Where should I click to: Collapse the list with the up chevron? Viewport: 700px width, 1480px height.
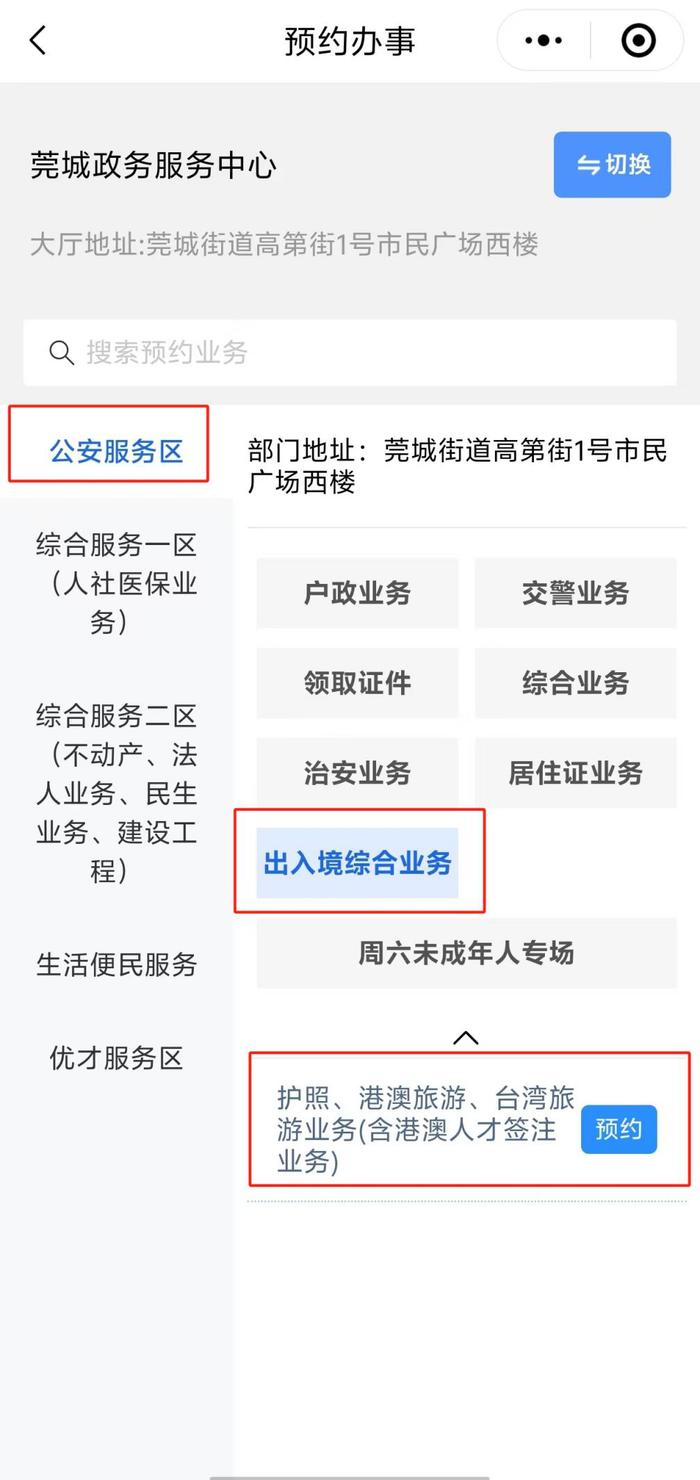[x=466, y=1037]
